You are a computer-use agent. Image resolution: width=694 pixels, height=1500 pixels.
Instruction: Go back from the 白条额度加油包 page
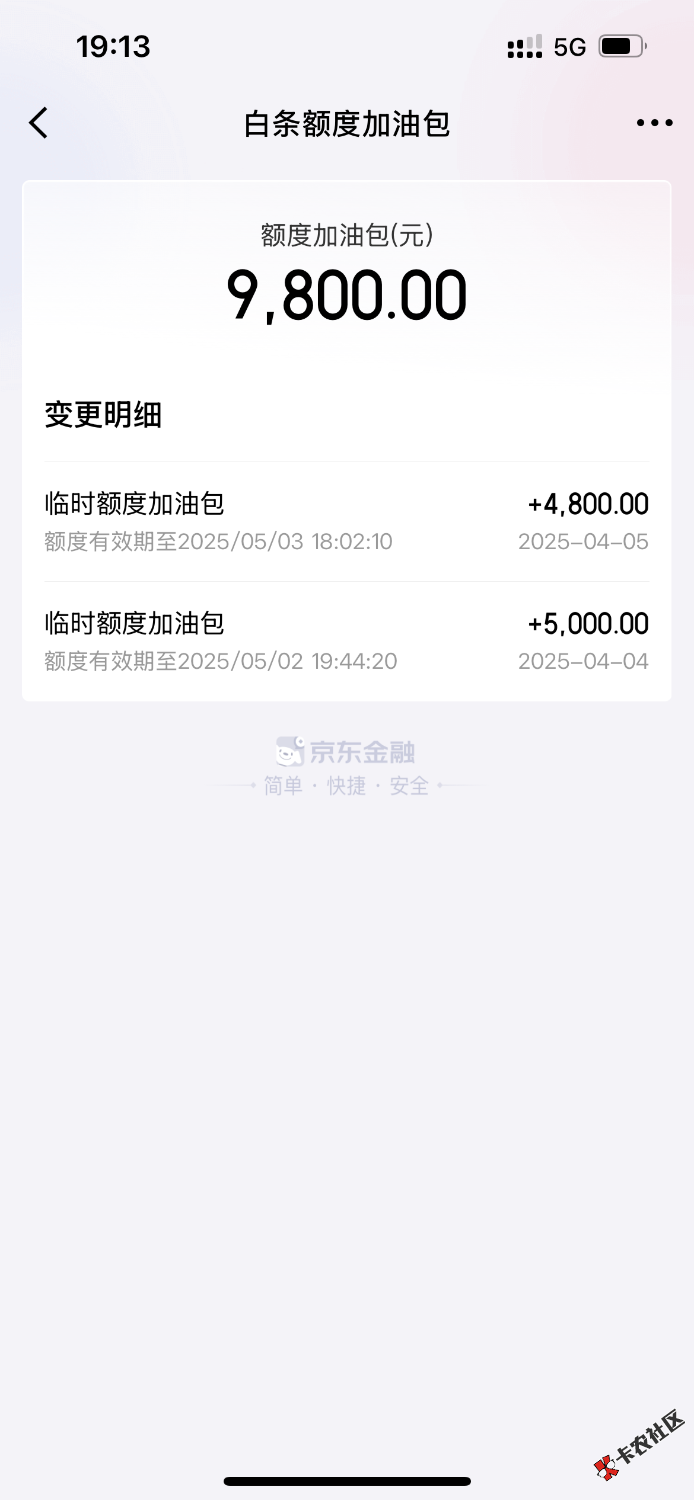click(38, 123)
